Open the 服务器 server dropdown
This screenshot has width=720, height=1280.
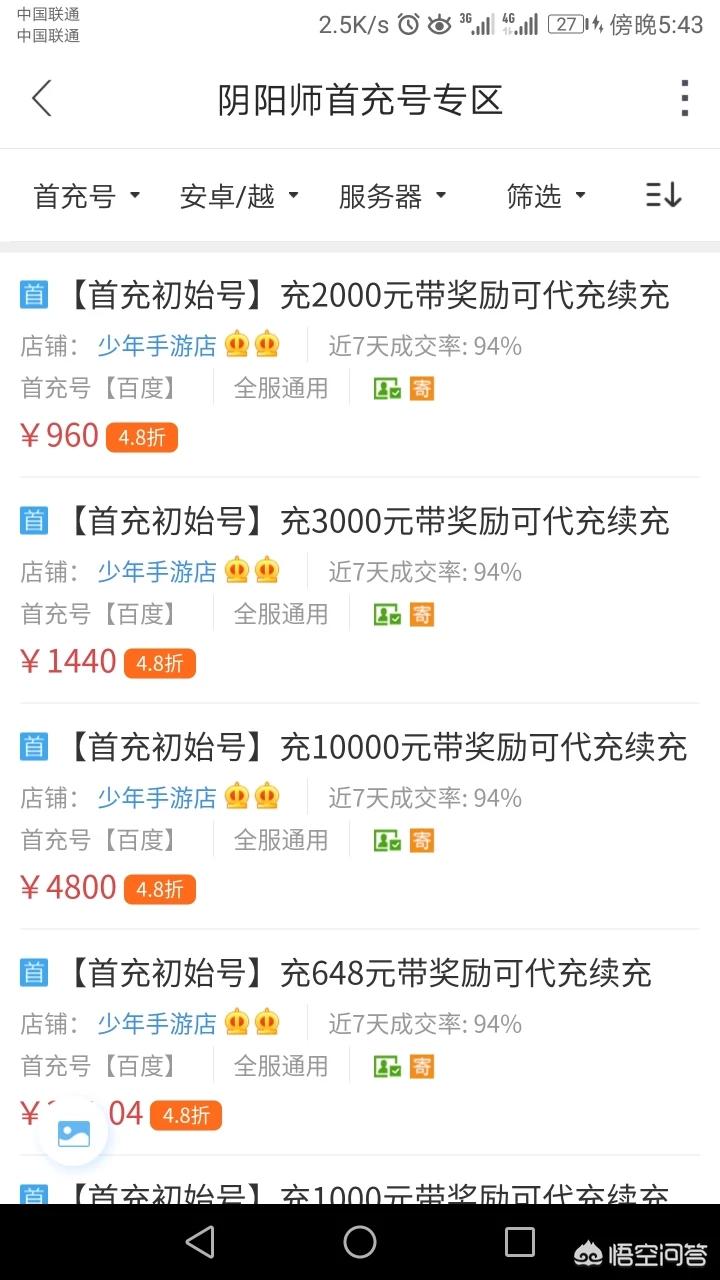[x=392, y=196]
